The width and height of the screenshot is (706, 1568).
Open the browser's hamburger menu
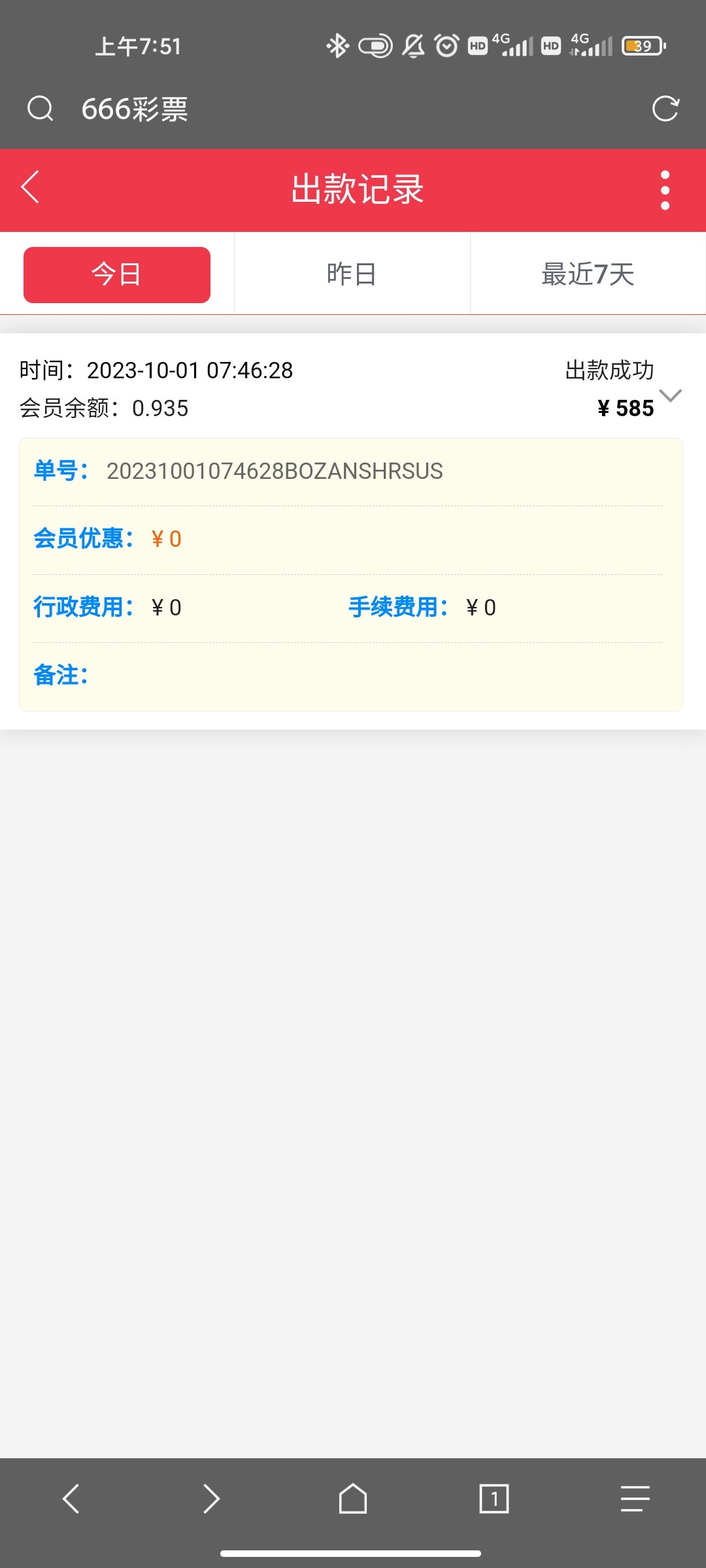635,1498
